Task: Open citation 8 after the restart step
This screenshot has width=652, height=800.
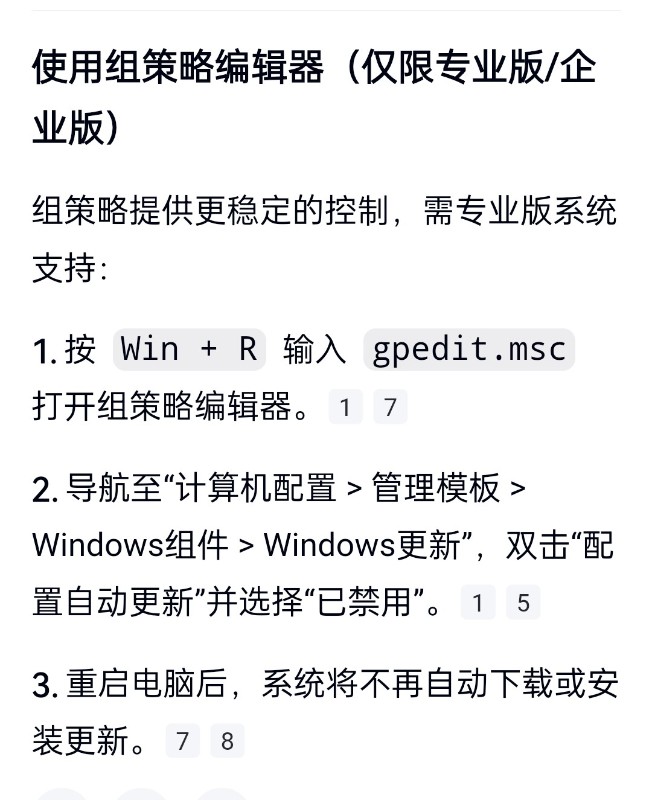Action: click(x=227, y=741)
